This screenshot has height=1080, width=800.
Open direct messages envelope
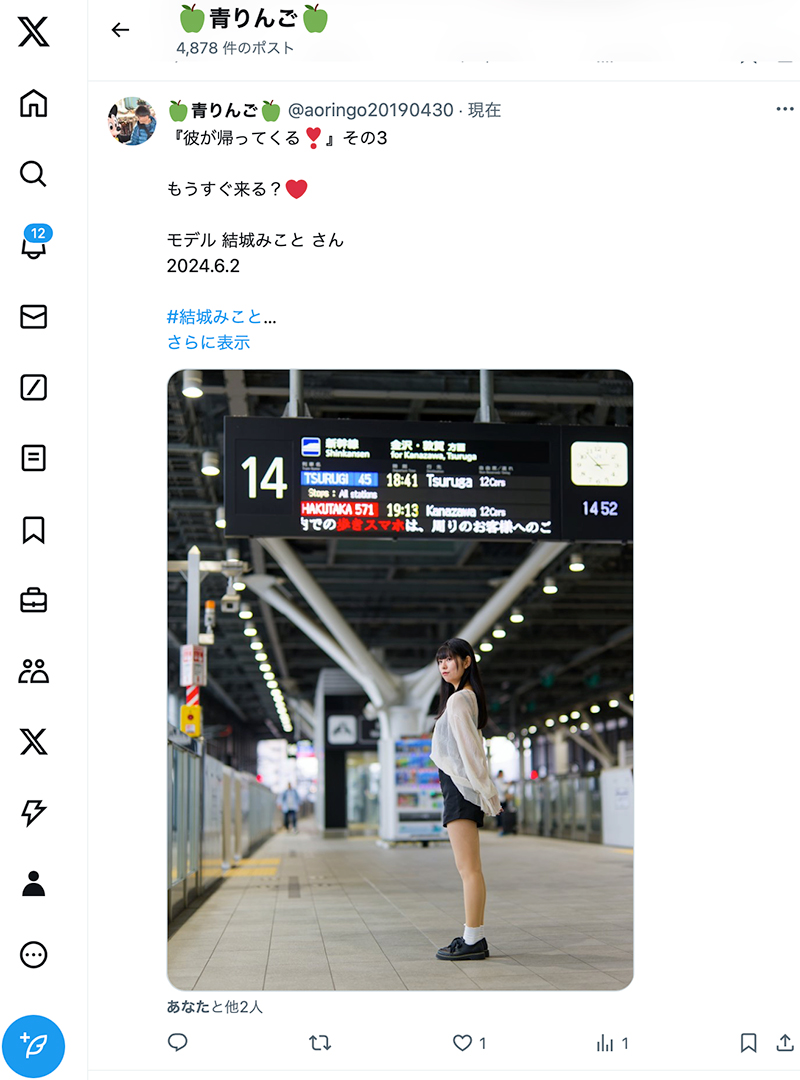tap(34, 317)
